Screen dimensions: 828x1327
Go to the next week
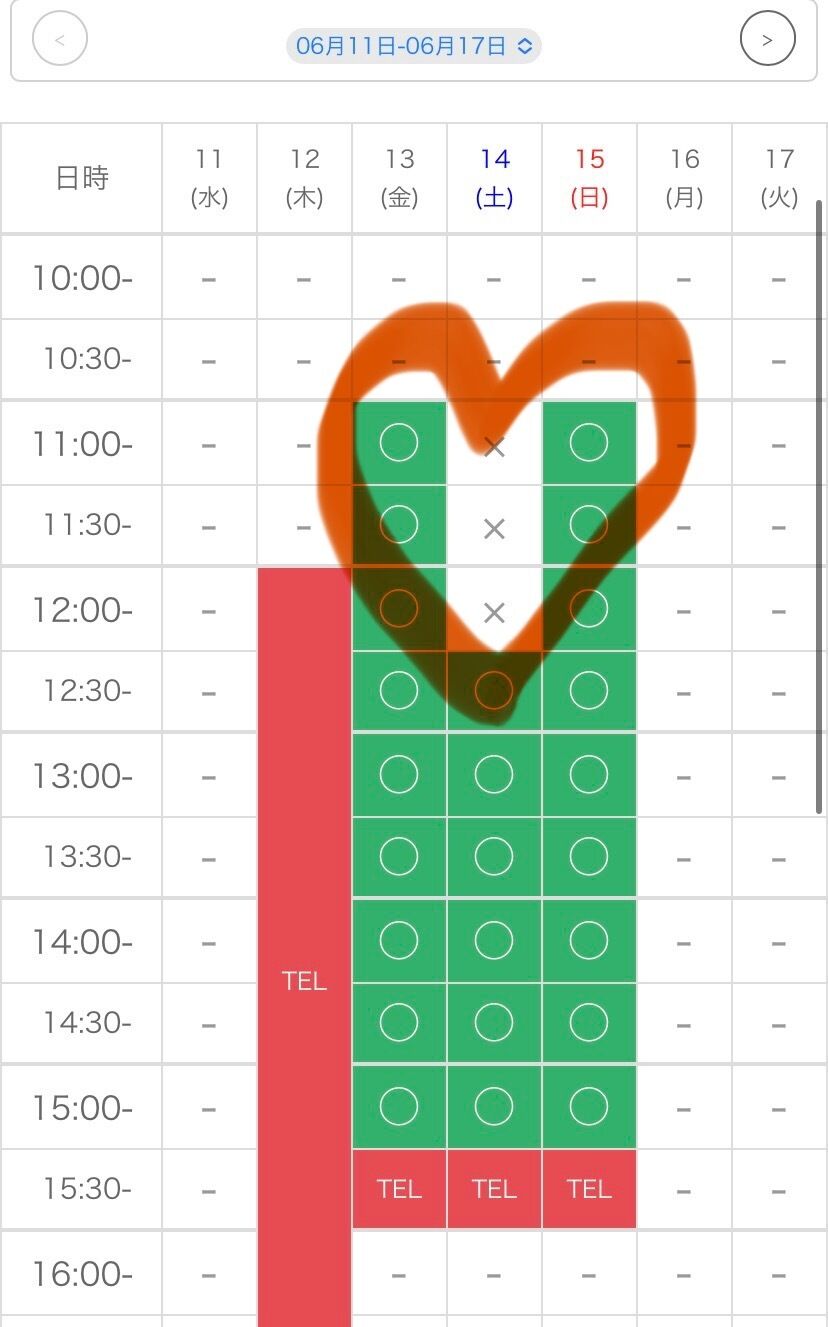coord(767,40)
